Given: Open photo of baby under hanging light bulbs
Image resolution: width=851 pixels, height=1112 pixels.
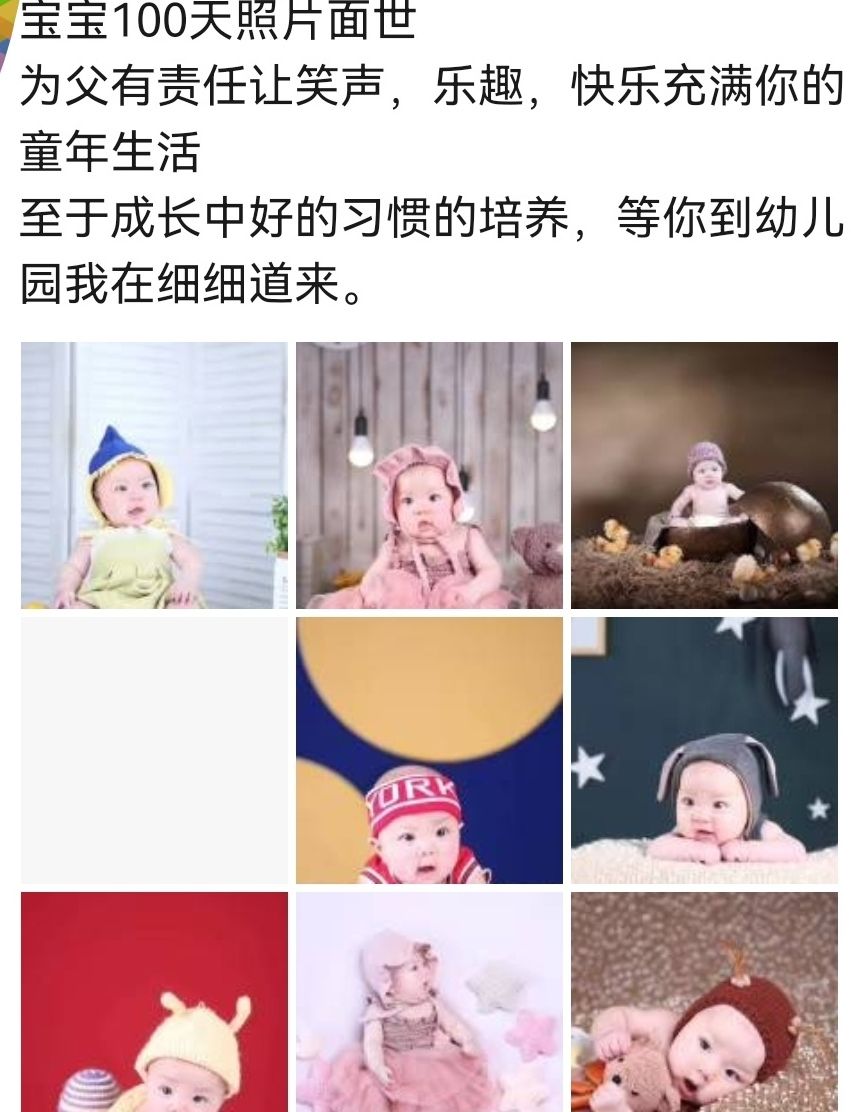Looking at the screenshot, I should (x=429, y=475).
